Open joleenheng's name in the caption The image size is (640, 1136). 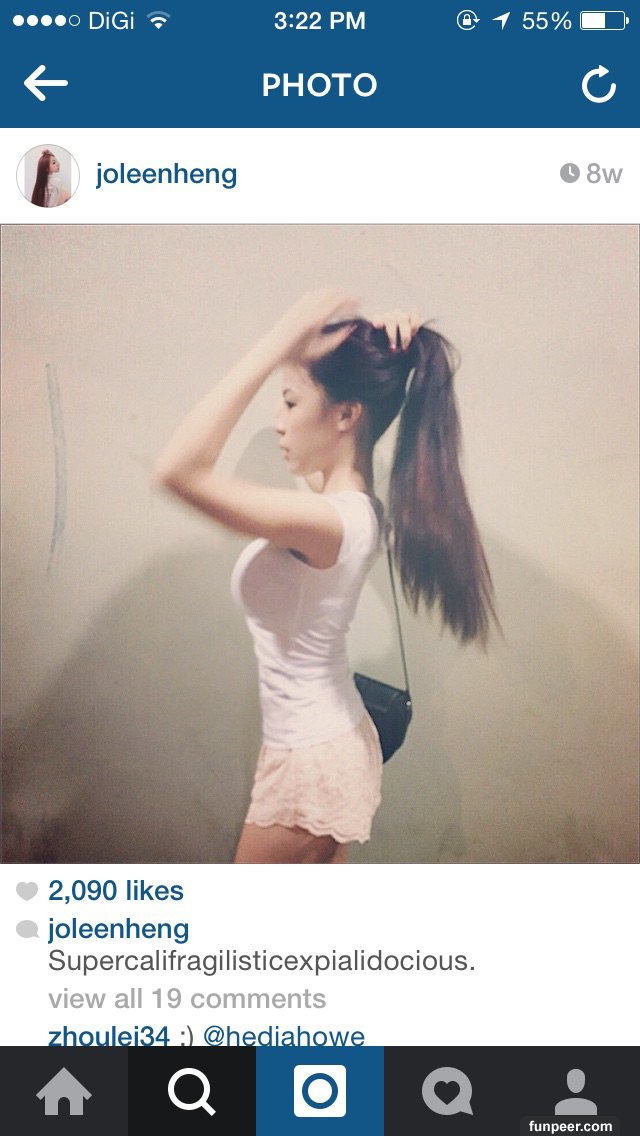(x=118, y=929)
